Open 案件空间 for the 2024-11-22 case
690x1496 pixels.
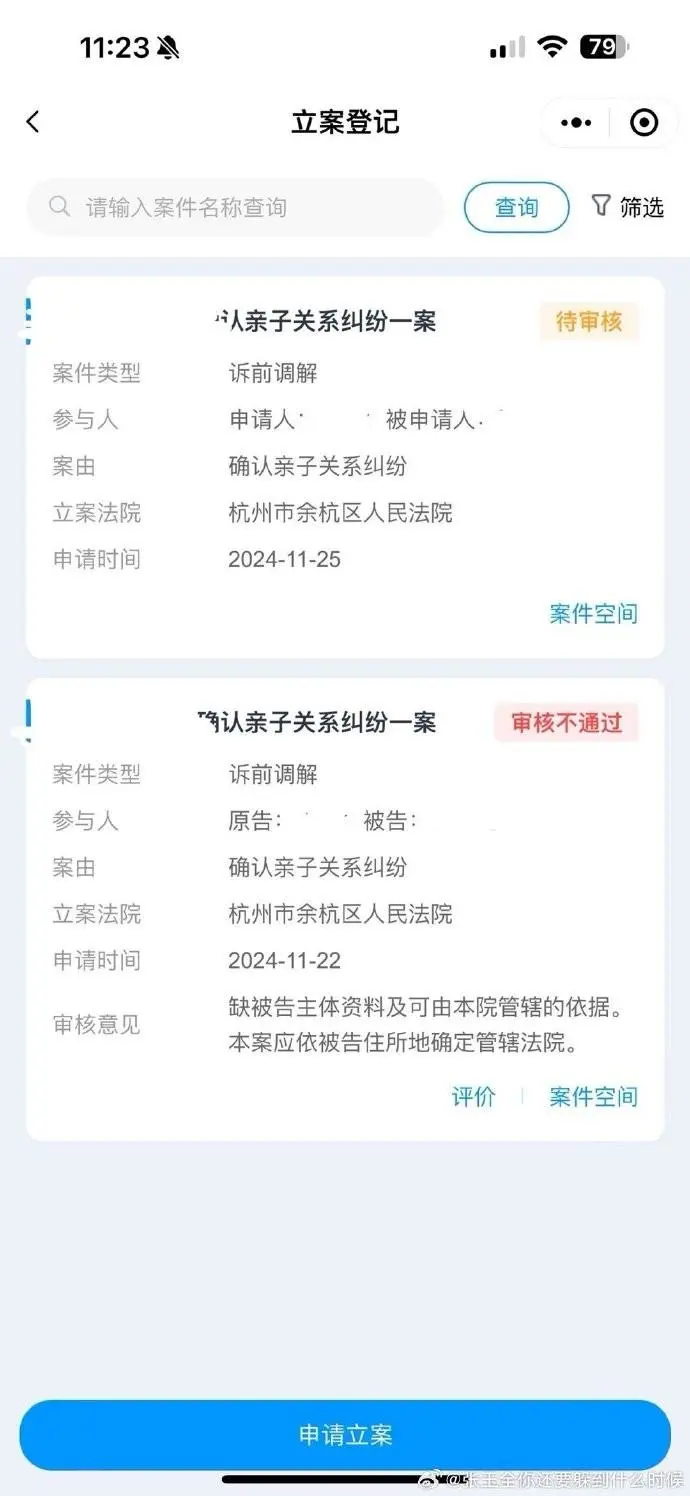[593, 1096]
